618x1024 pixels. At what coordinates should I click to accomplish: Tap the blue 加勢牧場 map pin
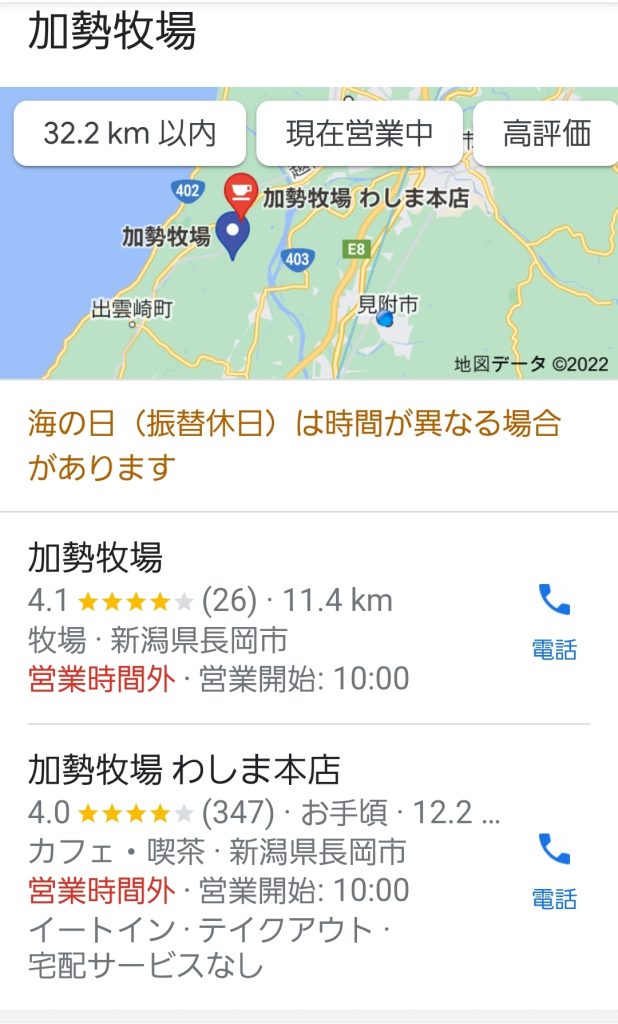pos(234,237)
